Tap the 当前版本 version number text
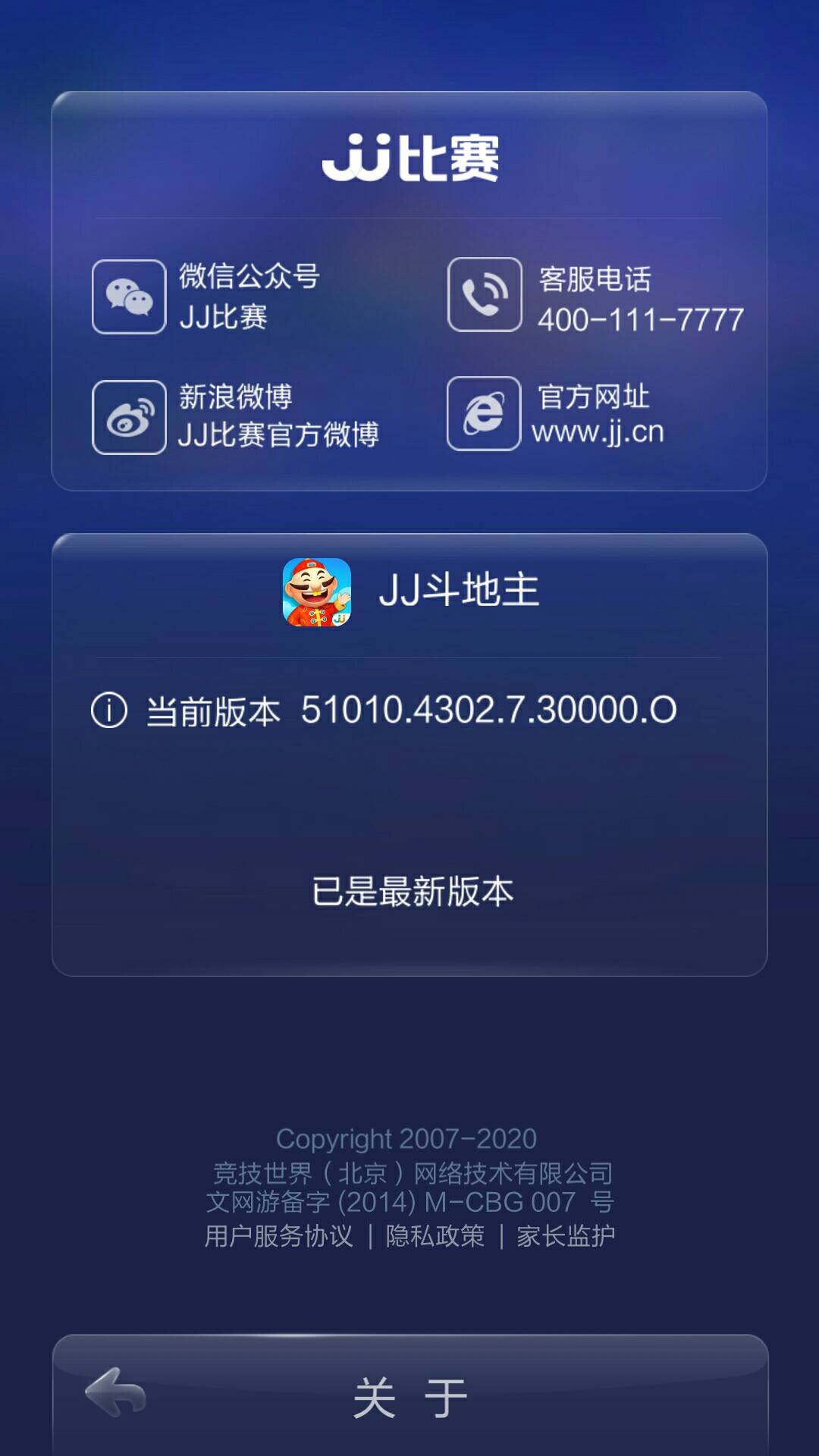This screenshot has height=1456, width=819. click(488, 711)
